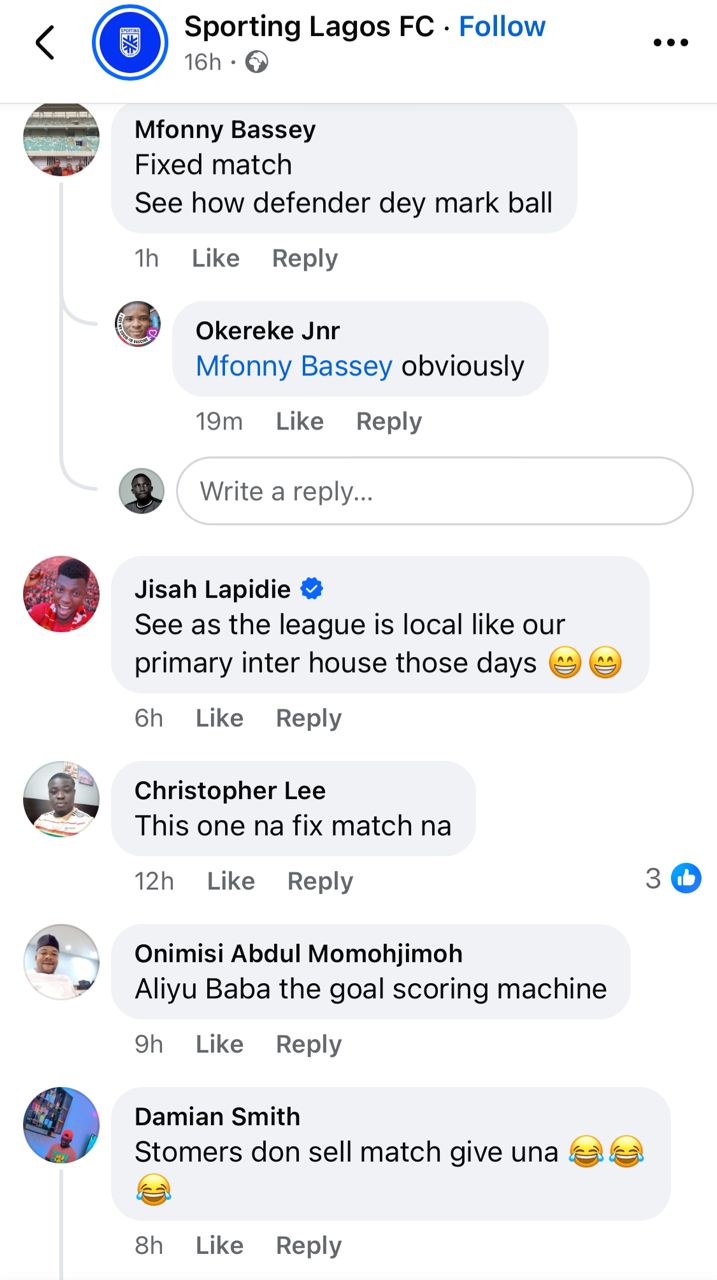Screen dimensions: 717x1280
Task: Reply to Mfonny Bassey's comment
Action: [304, 258]
